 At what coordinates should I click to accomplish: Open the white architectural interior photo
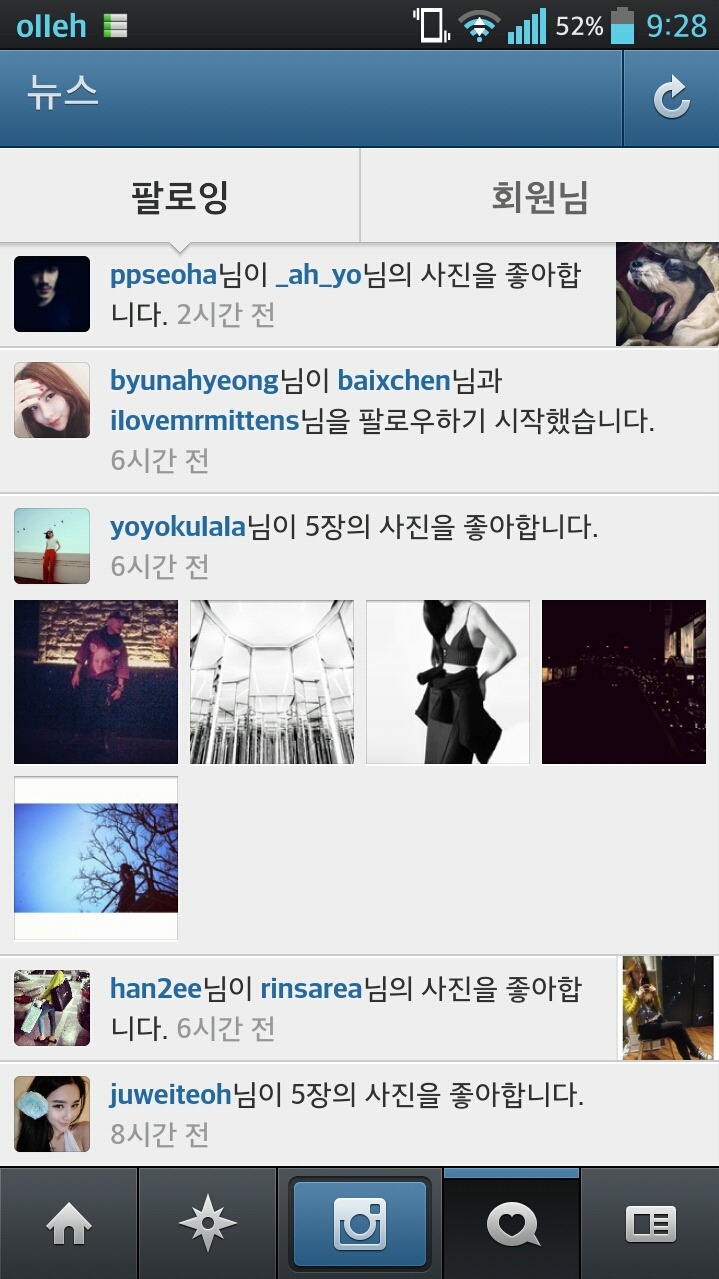tap(272, 682)
